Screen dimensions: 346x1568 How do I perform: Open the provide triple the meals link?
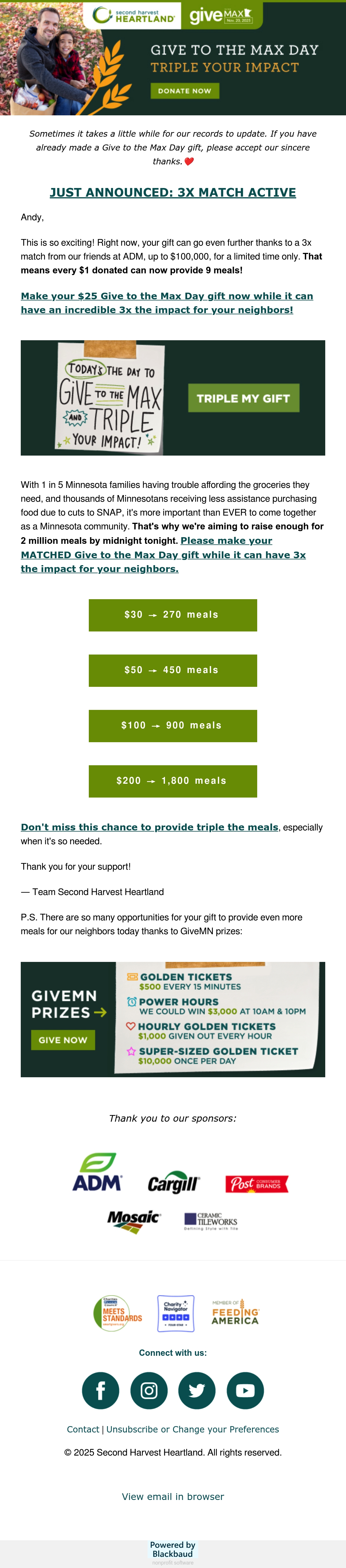point(149,827)
